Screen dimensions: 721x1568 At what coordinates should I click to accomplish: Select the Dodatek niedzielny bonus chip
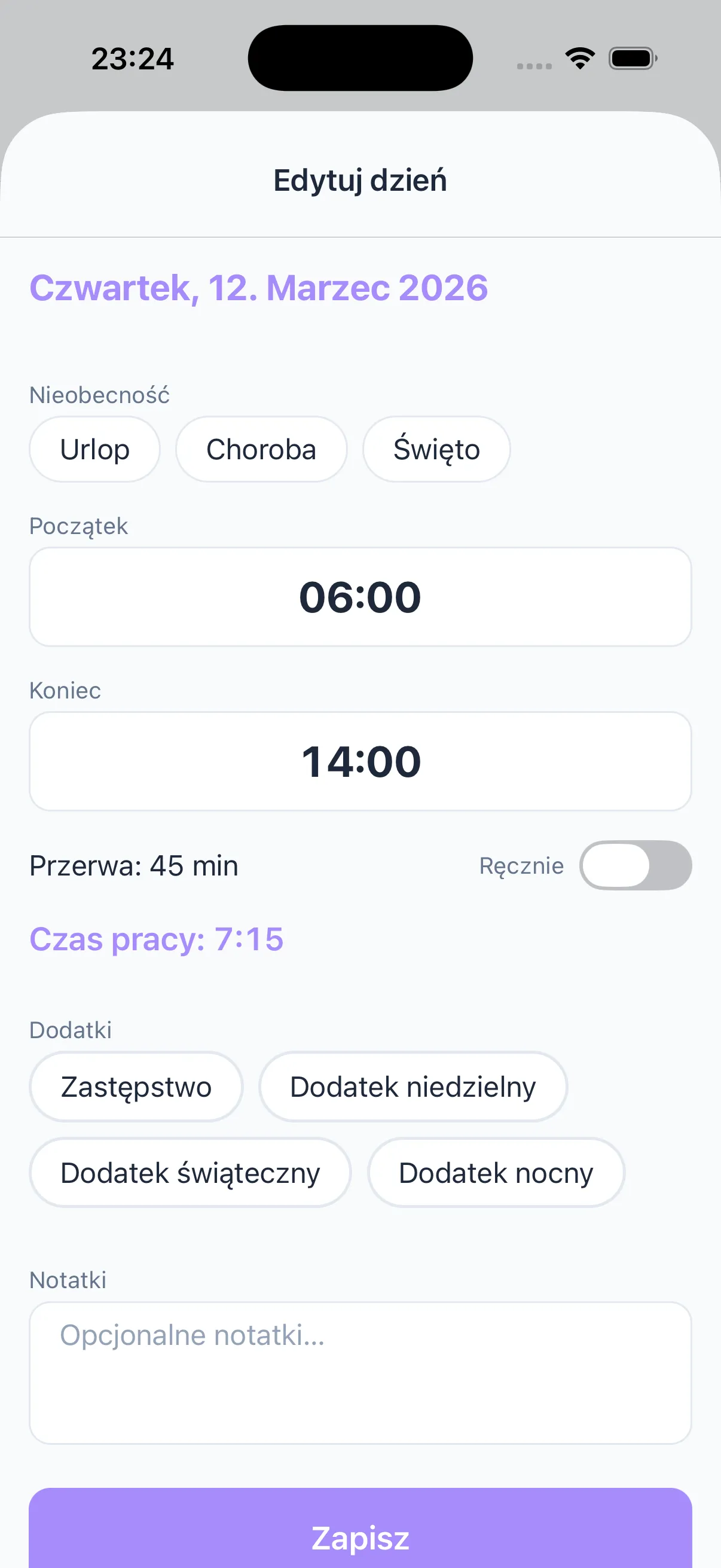click(x=413, y=1087)
